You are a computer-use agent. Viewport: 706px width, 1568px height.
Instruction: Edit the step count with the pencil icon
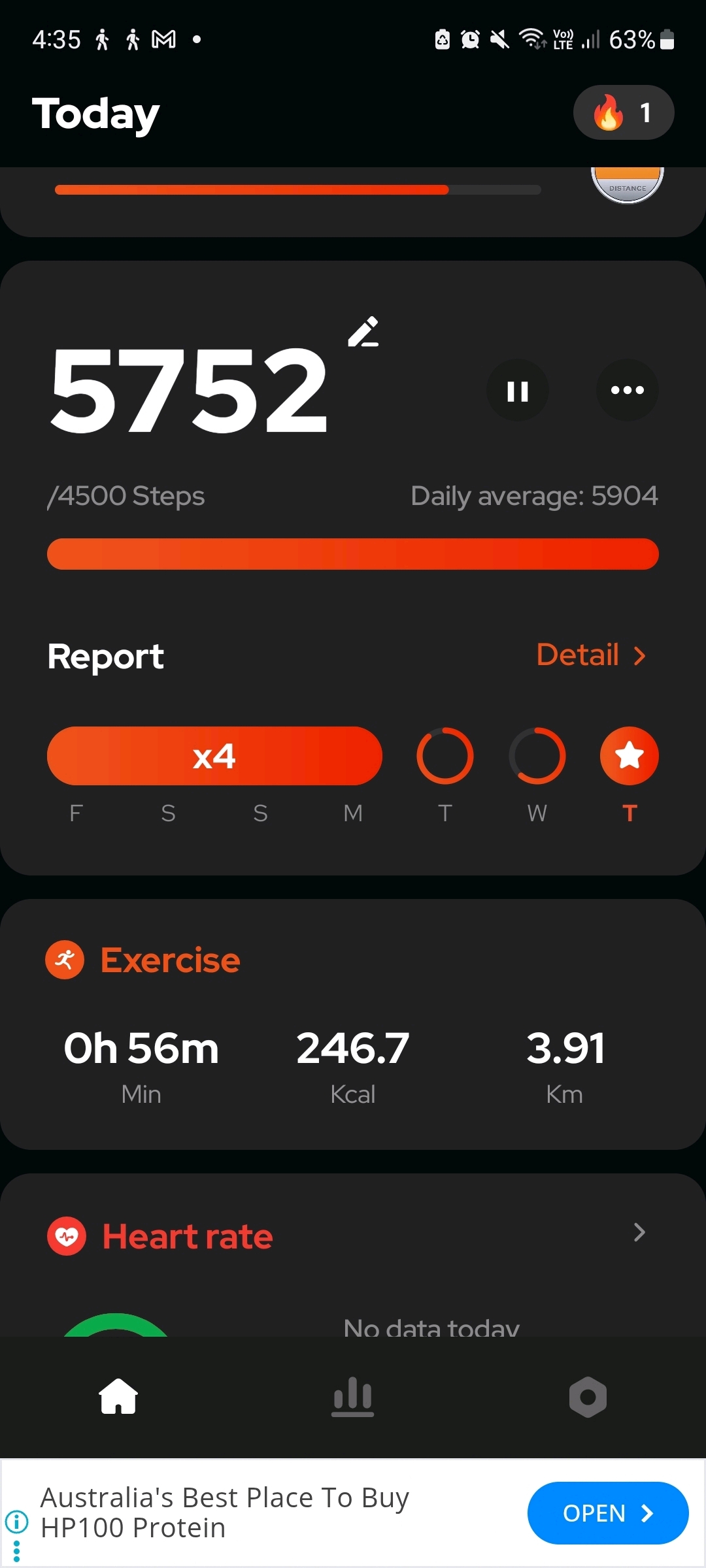click(363, 332)
